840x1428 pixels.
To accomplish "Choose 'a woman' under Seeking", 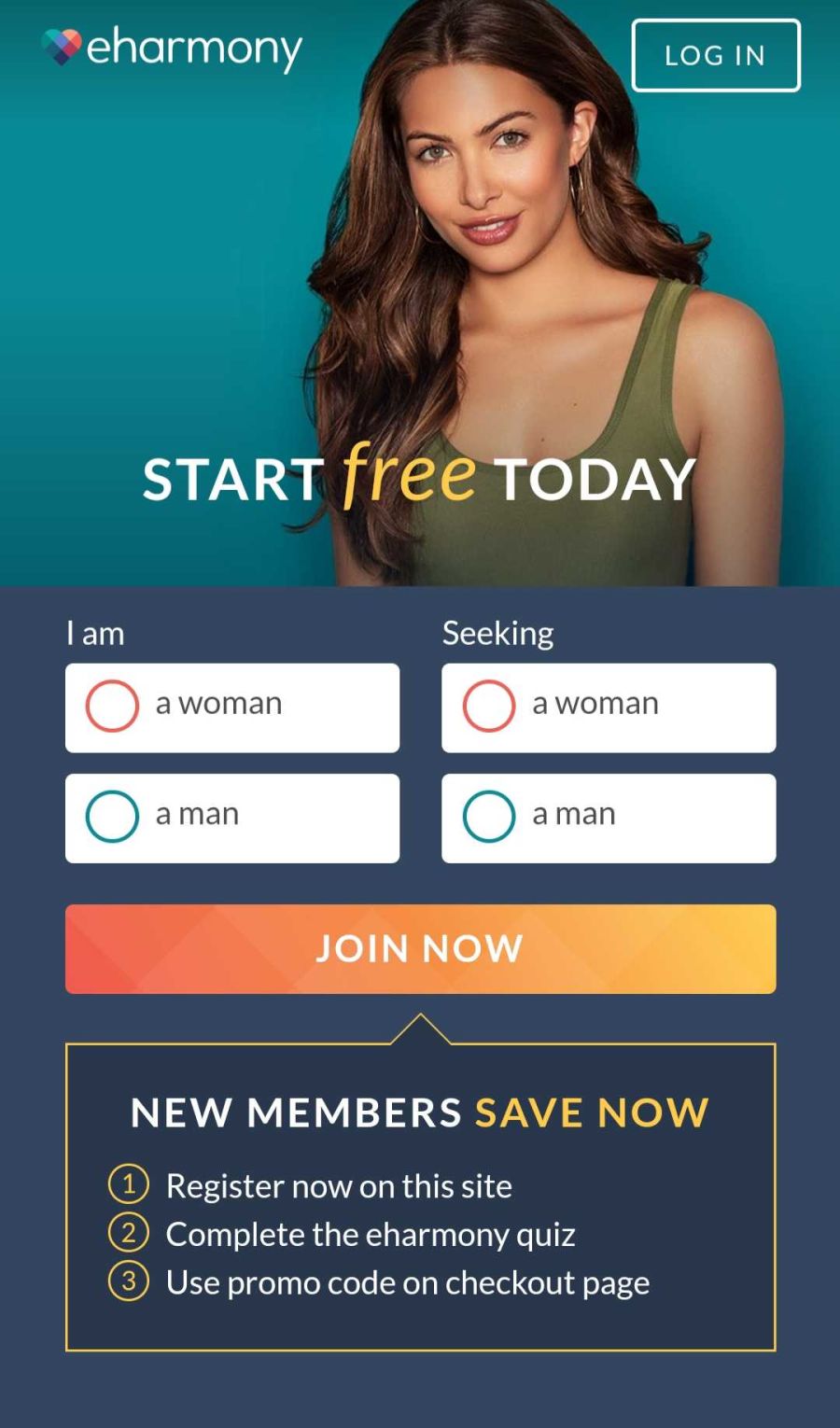I will tap(608, 707).
